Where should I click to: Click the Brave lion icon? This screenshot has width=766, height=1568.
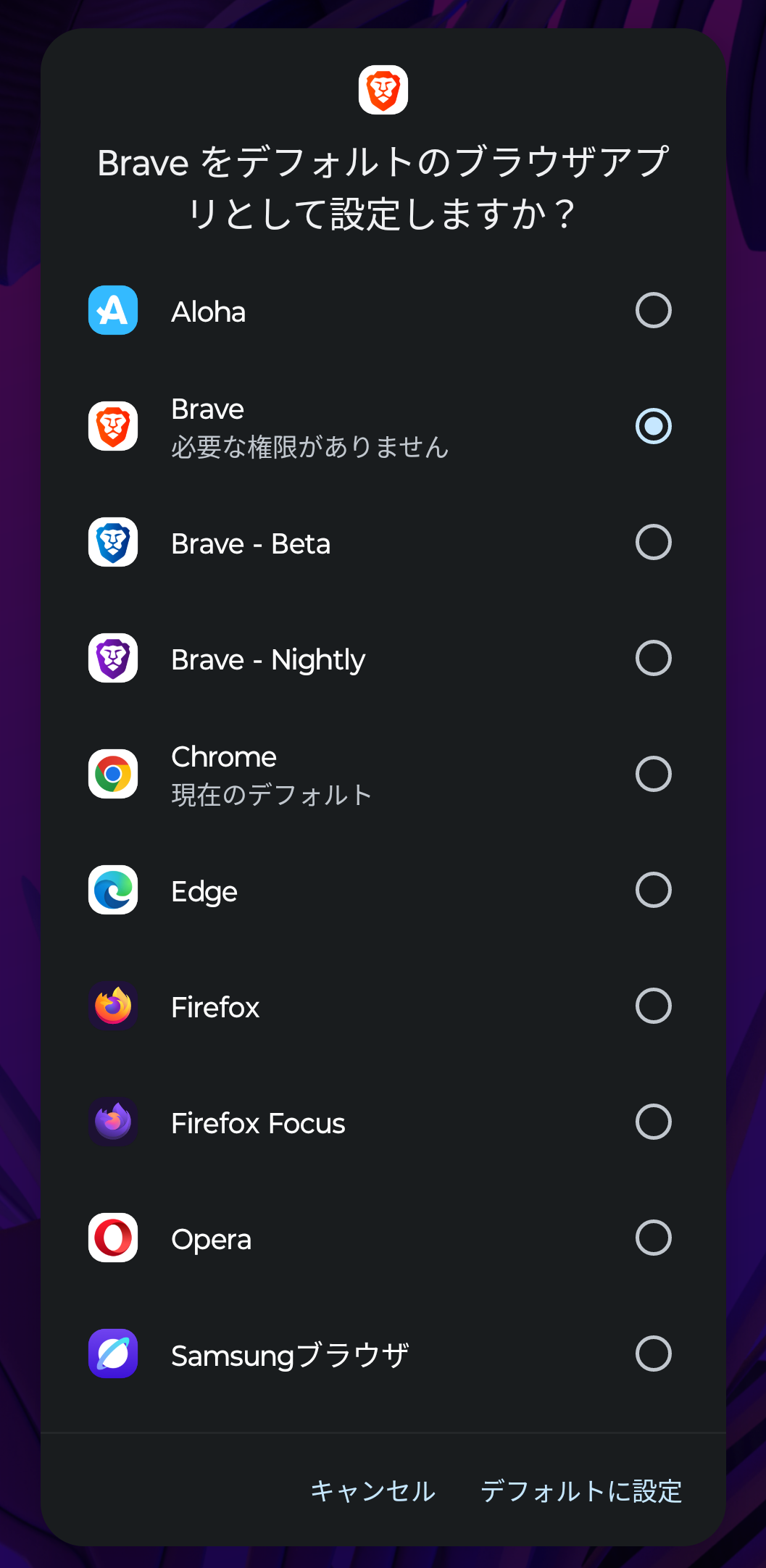tap(112, 427)
